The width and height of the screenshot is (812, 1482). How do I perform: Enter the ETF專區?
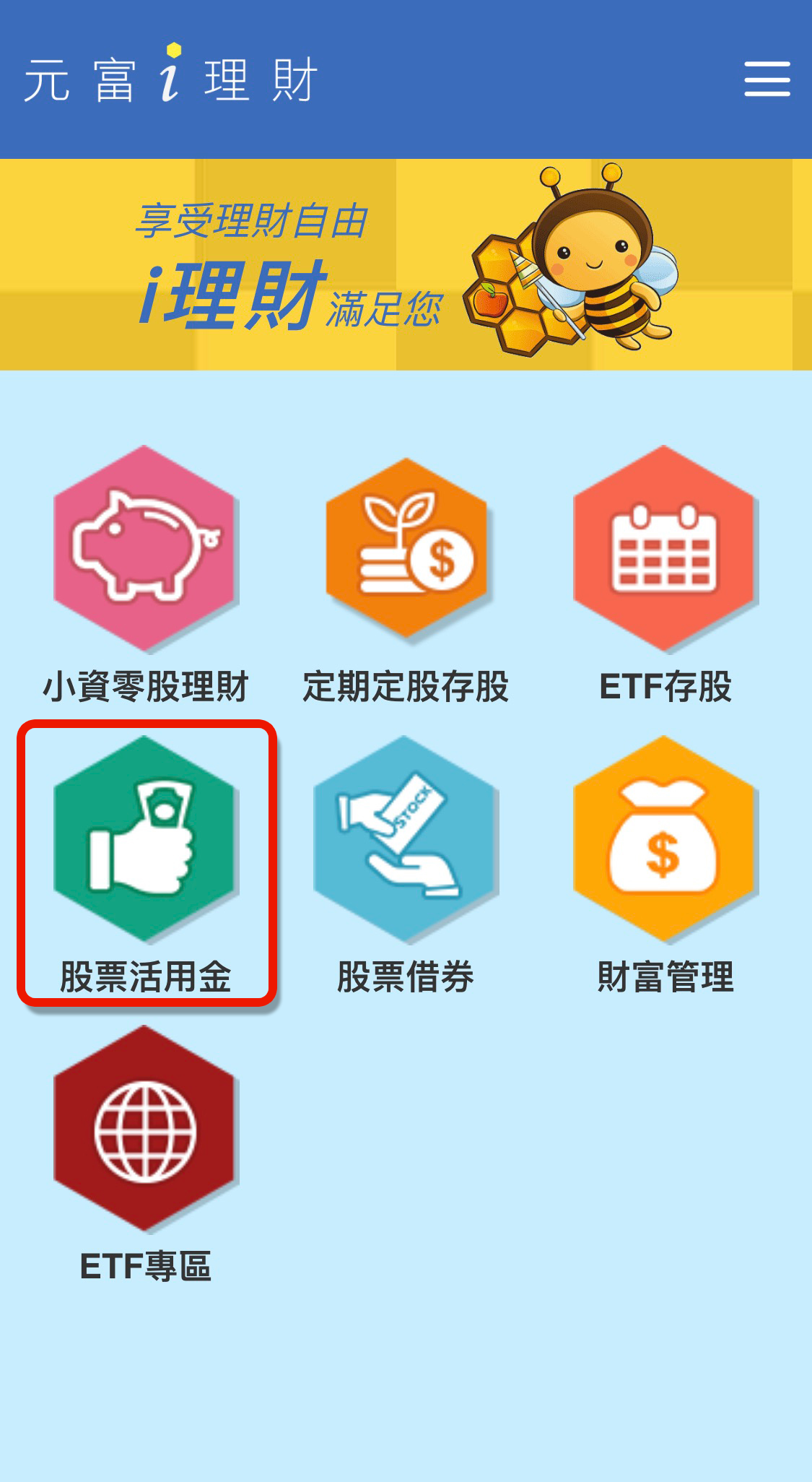coord(145,1155)
